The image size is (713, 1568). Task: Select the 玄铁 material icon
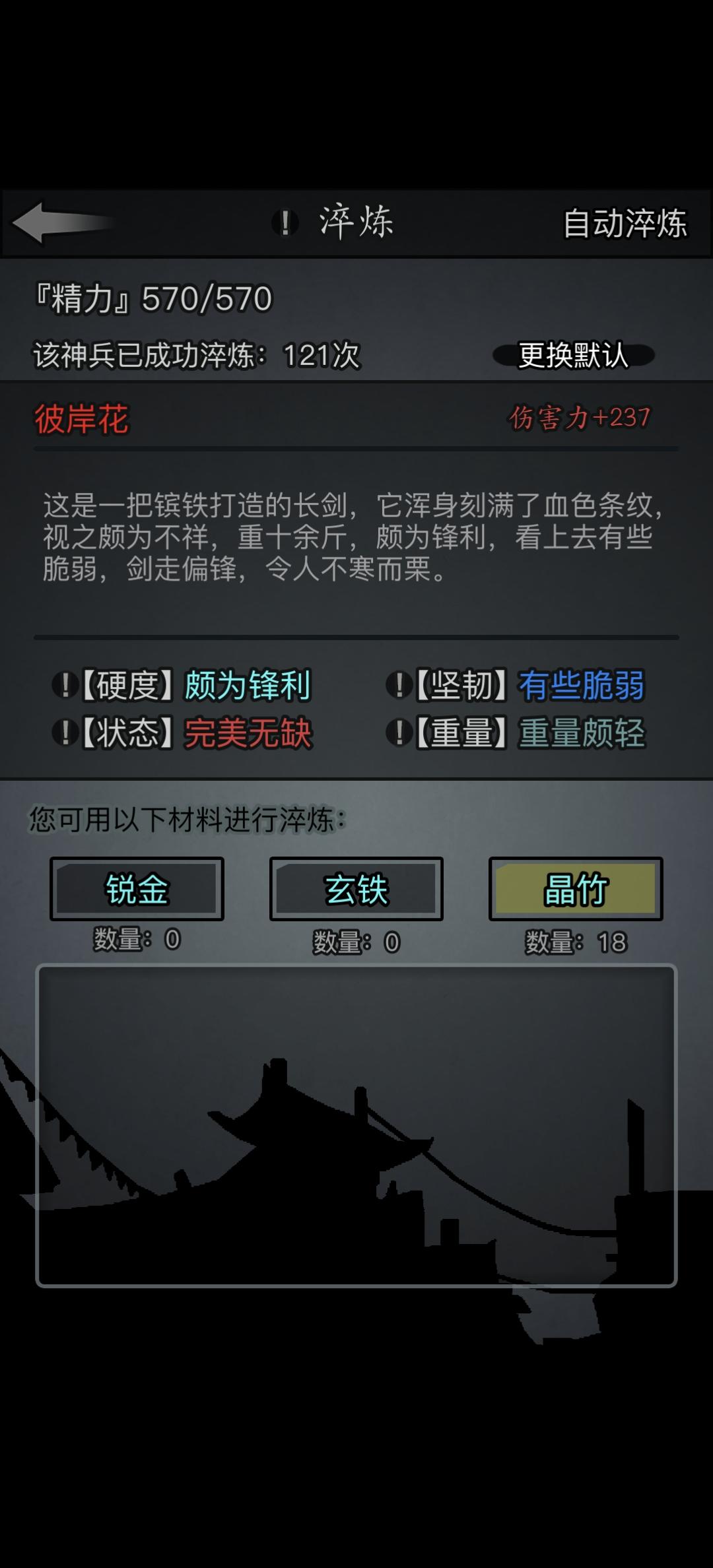pos(356,890)
